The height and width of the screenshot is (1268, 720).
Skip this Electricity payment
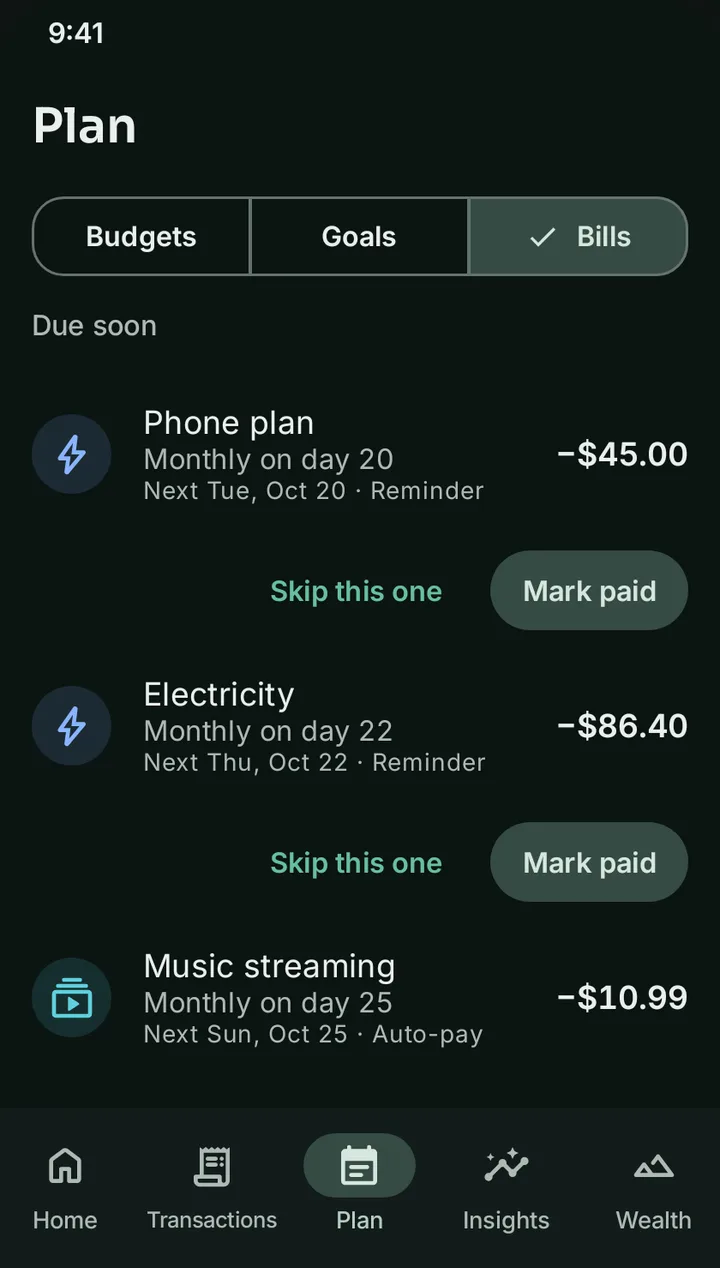point(356,863)
